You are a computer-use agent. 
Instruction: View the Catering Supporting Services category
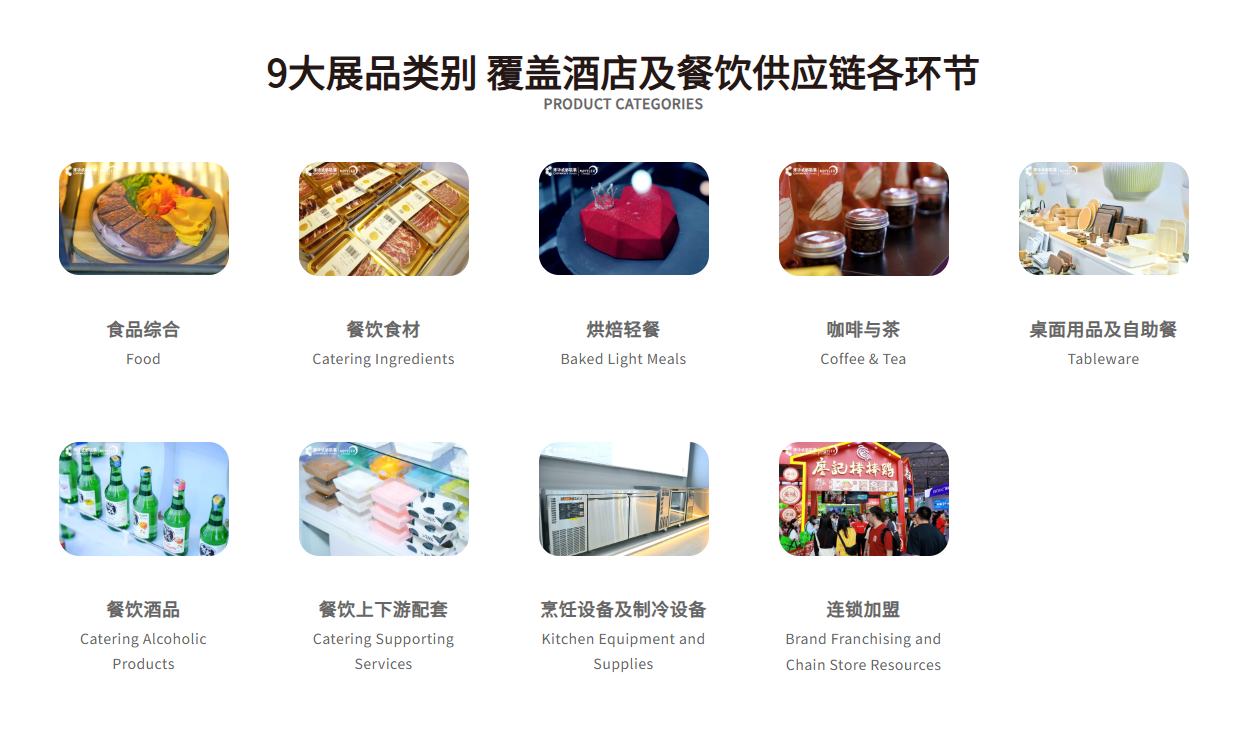pyautogui.click(x=383, y=499)
